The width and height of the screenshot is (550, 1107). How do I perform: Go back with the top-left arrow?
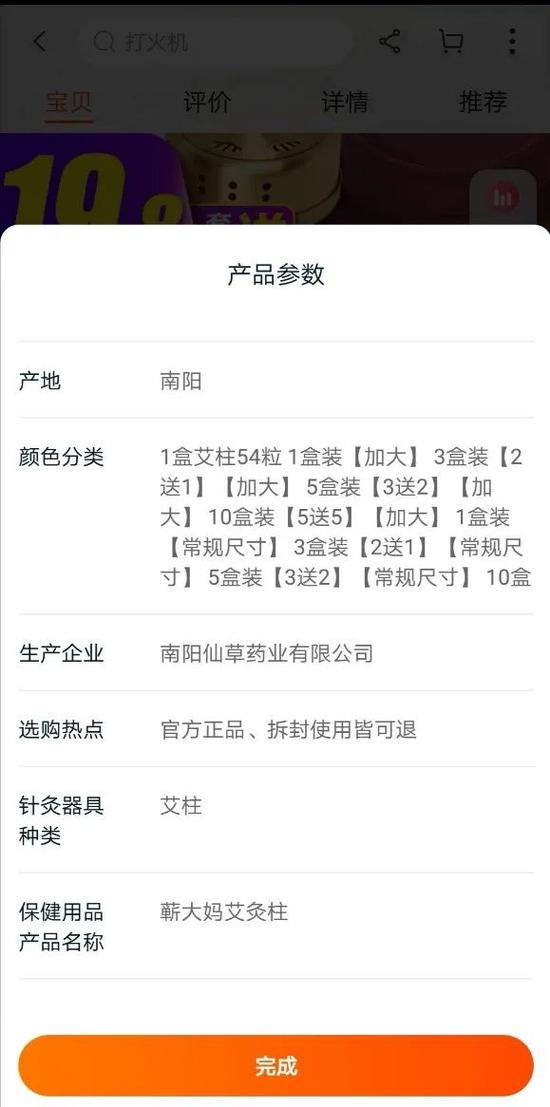[x=40, y=42]
